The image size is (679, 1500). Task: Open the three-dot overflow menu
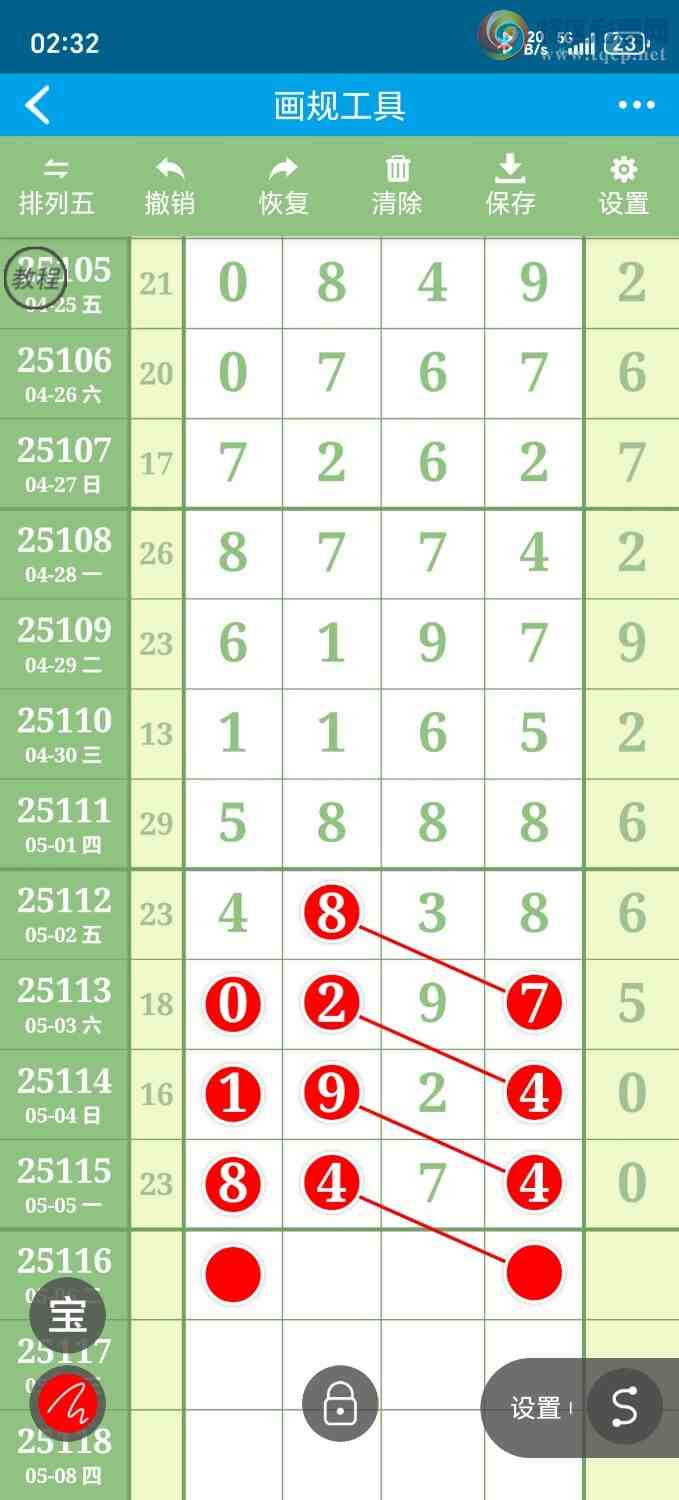[x=636, y=105]
